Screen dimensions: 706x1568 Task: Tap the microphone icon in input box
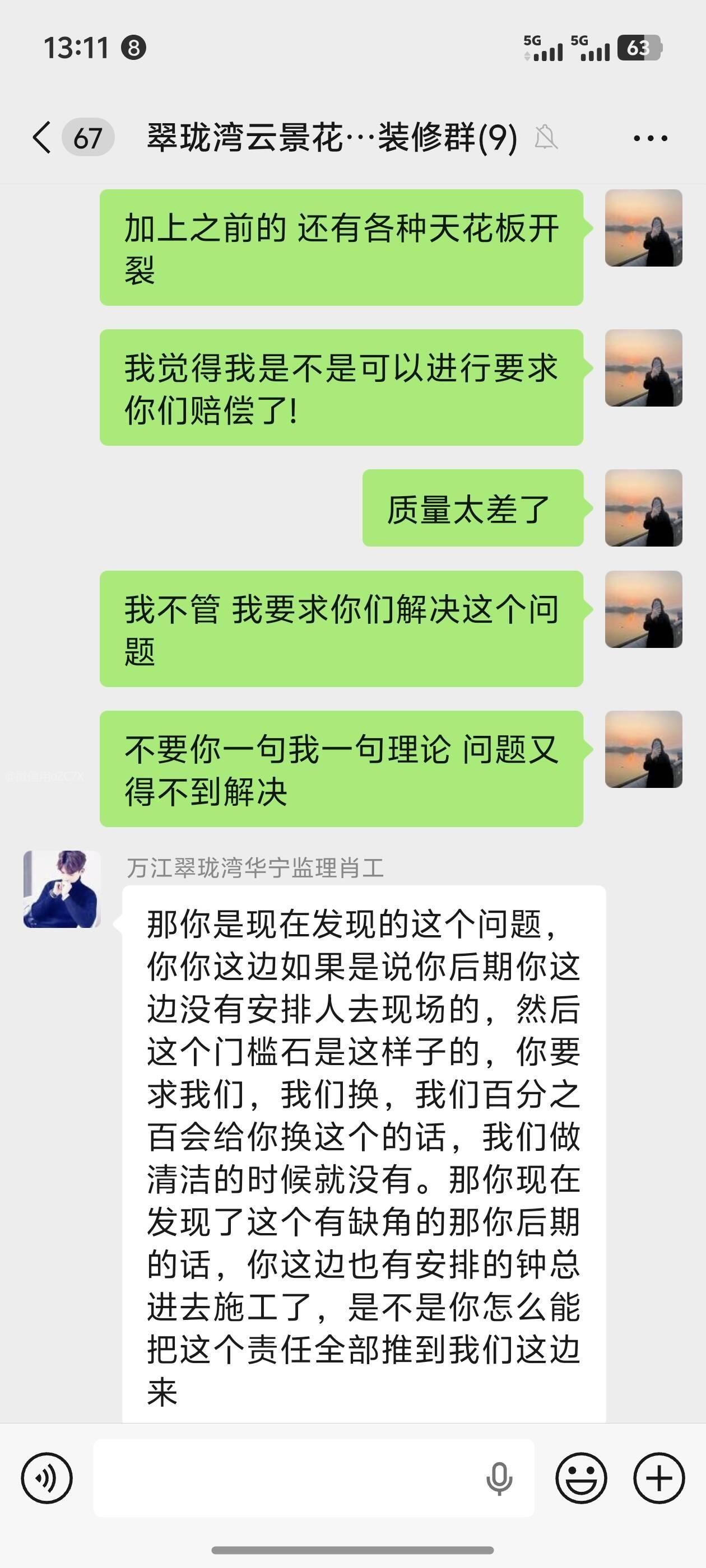pos(499,1478)
